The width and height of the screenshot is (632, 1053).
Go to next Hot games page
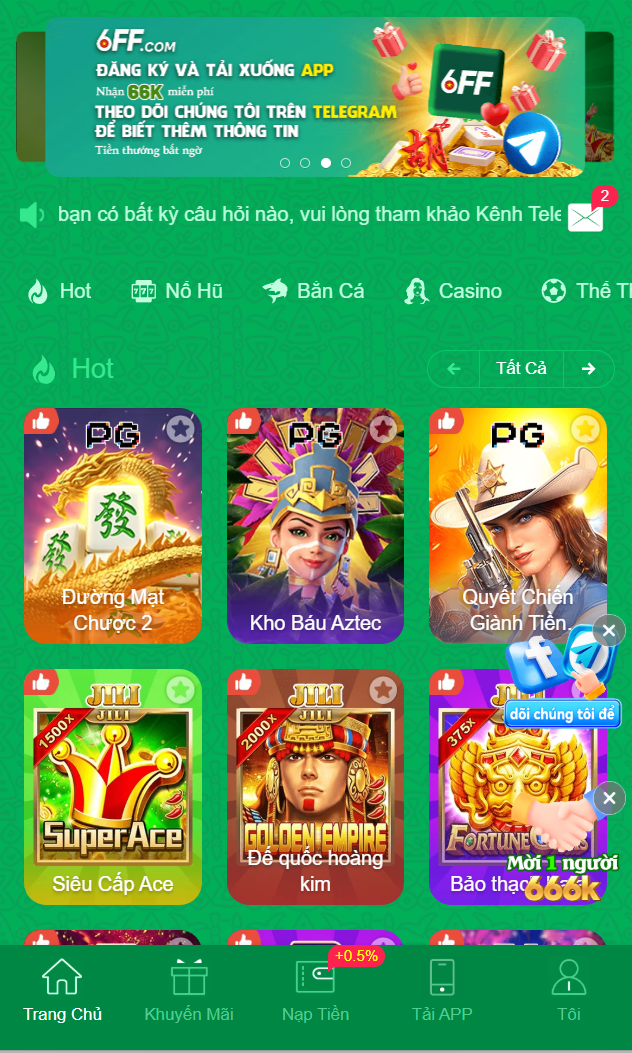click(x=589, y=369)
